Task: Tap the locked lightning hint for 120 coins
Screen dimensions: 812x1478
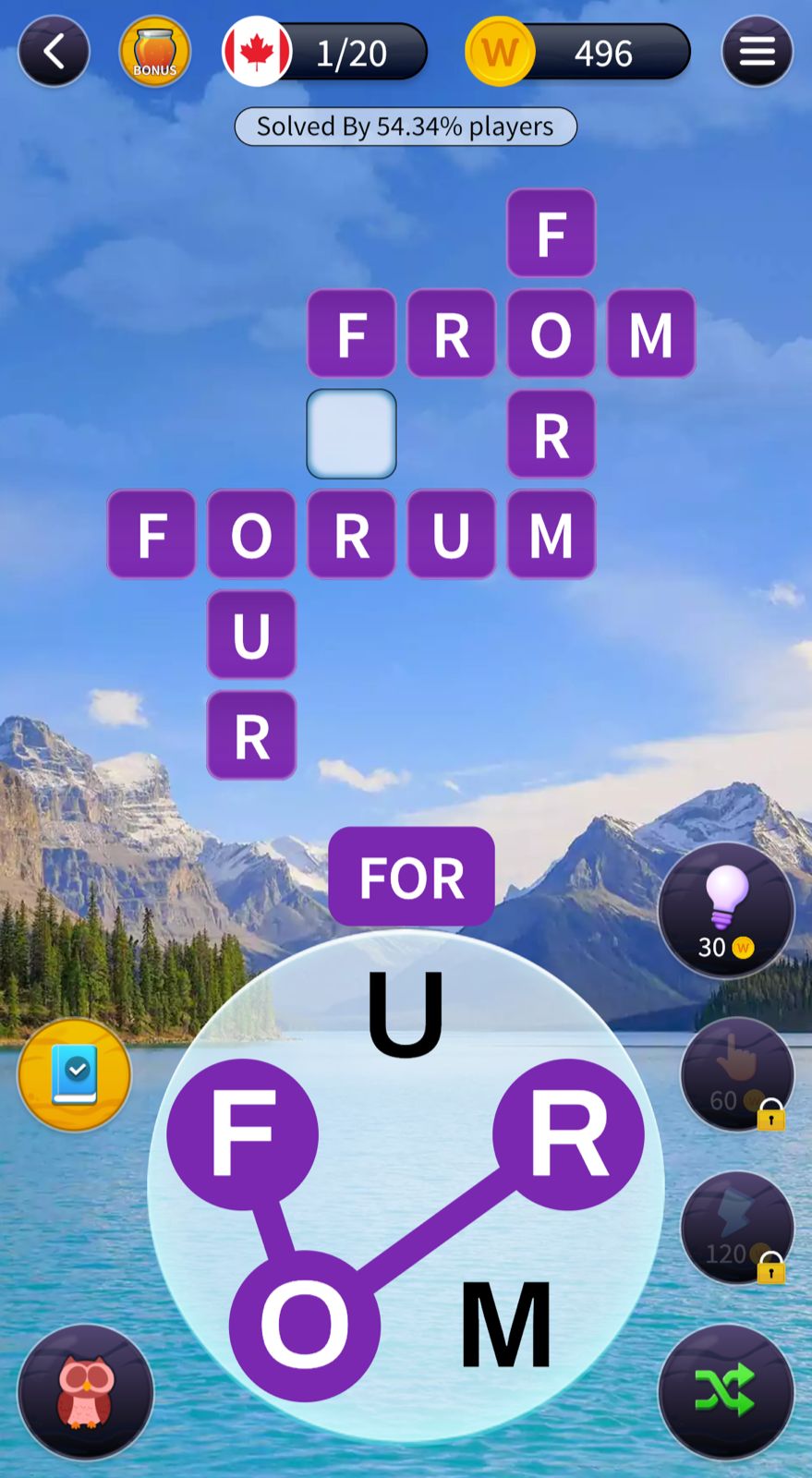Action: coord(736,1229)
